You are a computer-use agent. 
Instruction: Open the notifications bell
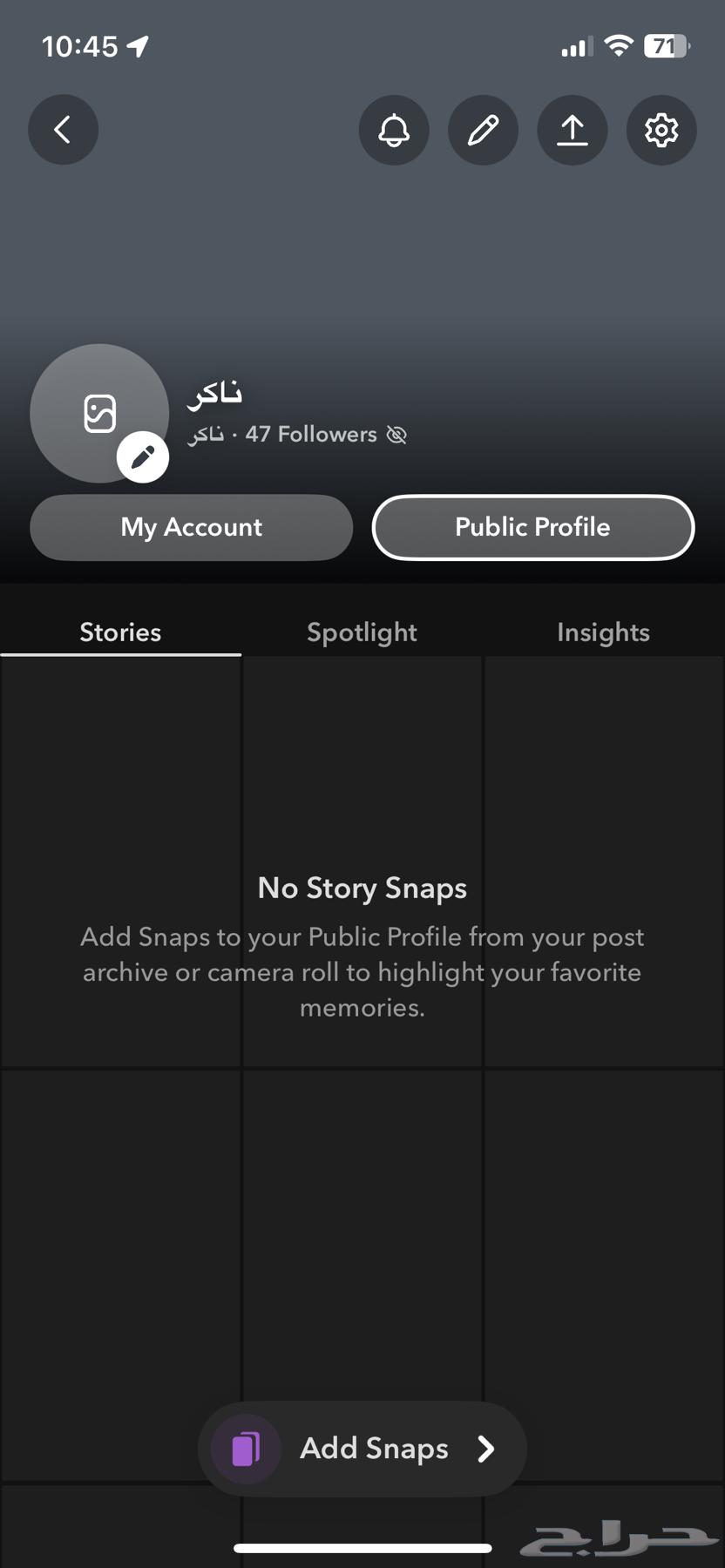point(394,131)
